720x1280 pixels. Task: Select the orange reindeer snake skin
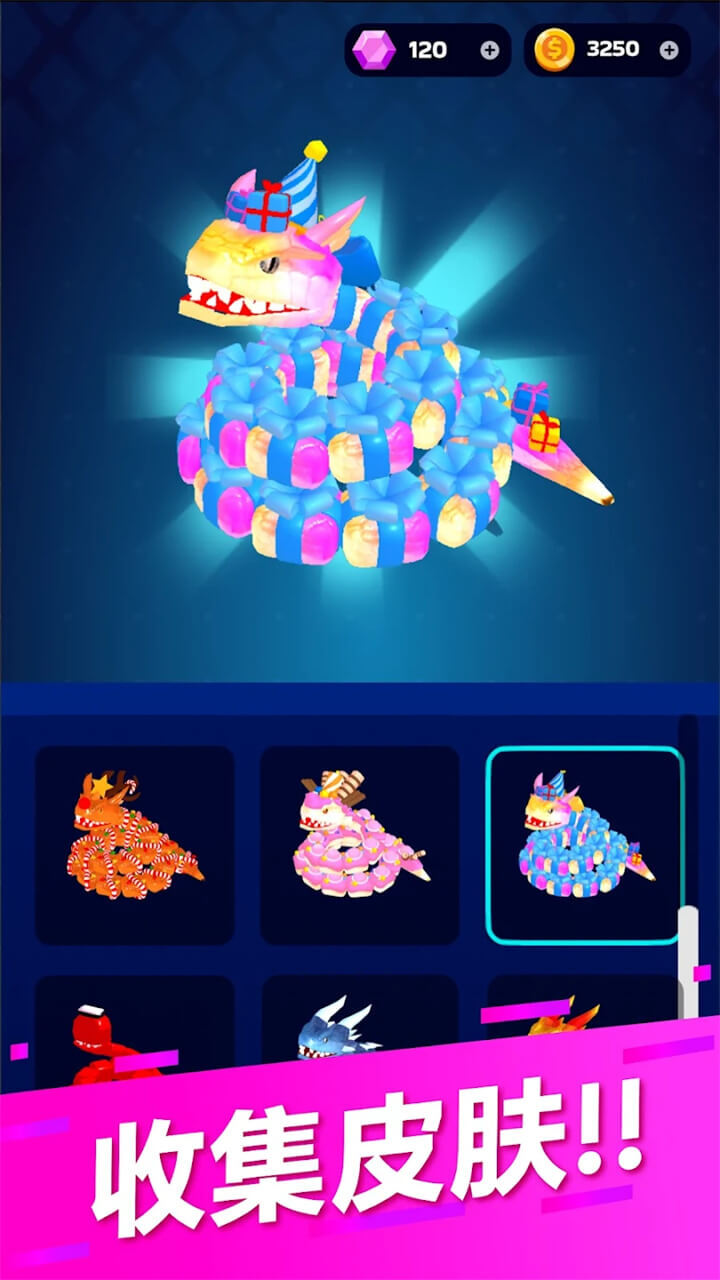pos(135,845)
